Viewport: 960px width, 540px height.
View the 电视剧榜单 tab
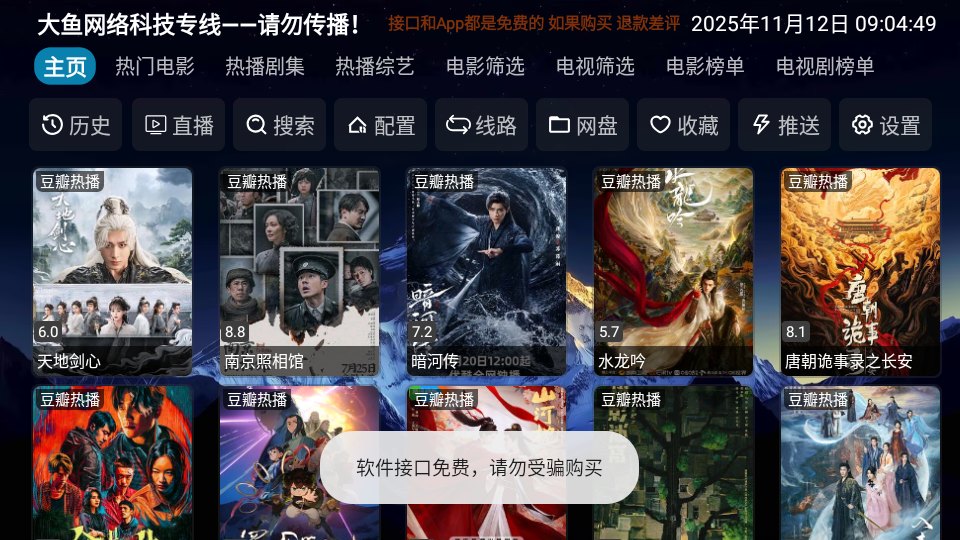[825, 67]
